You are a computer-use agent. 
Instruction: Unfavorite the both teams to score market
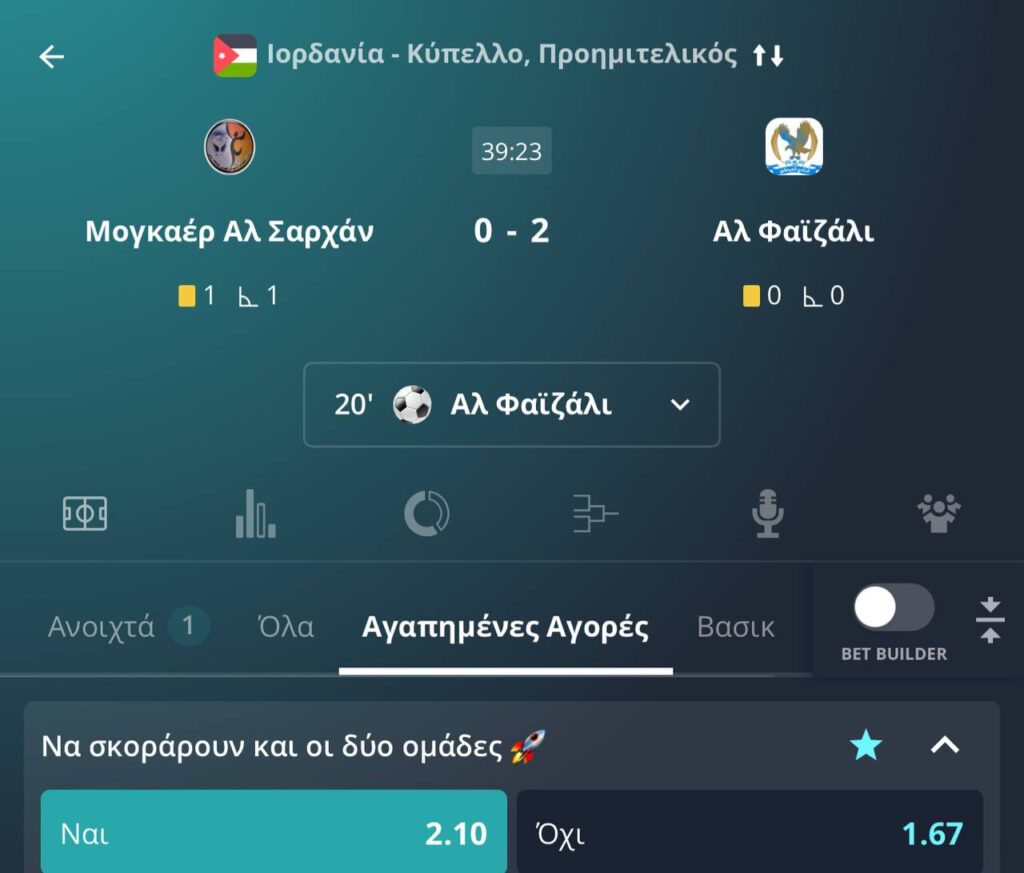pos(866,745)
